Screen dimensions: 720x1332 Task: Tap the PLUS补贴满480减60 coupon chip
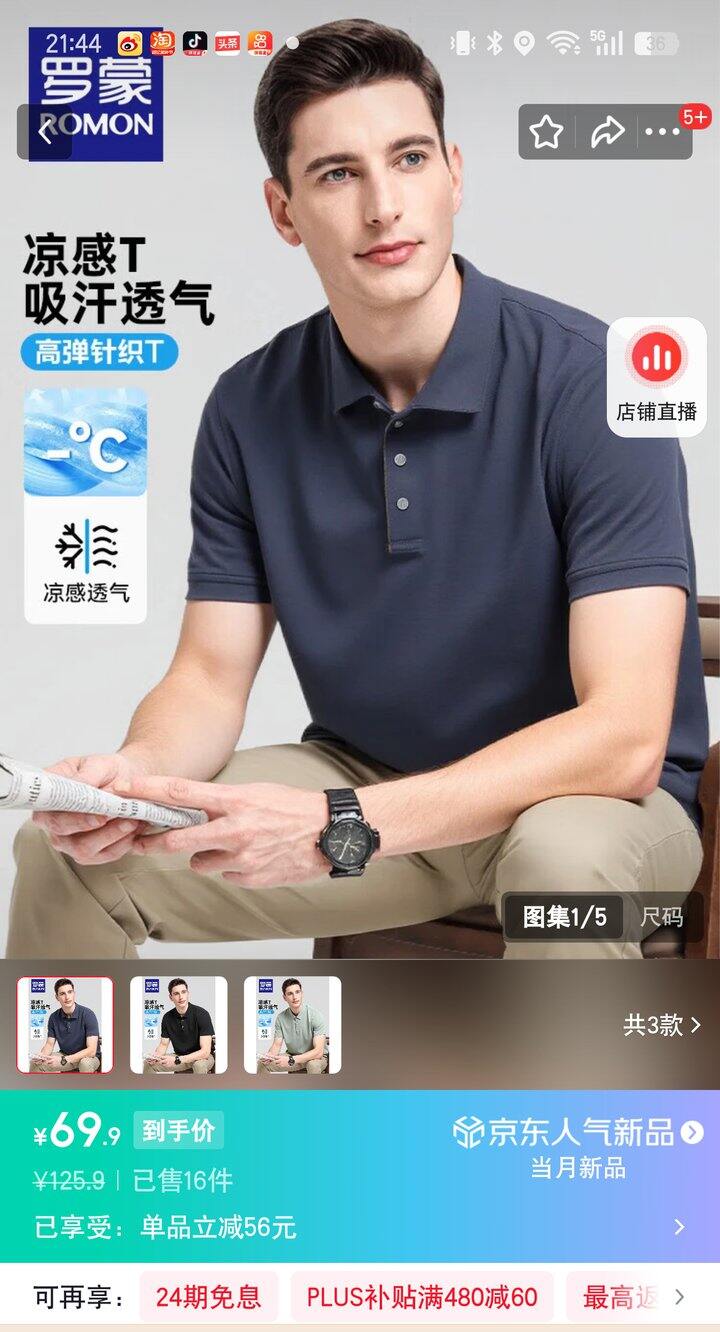pyautogui.click(x=422, y=1298)
